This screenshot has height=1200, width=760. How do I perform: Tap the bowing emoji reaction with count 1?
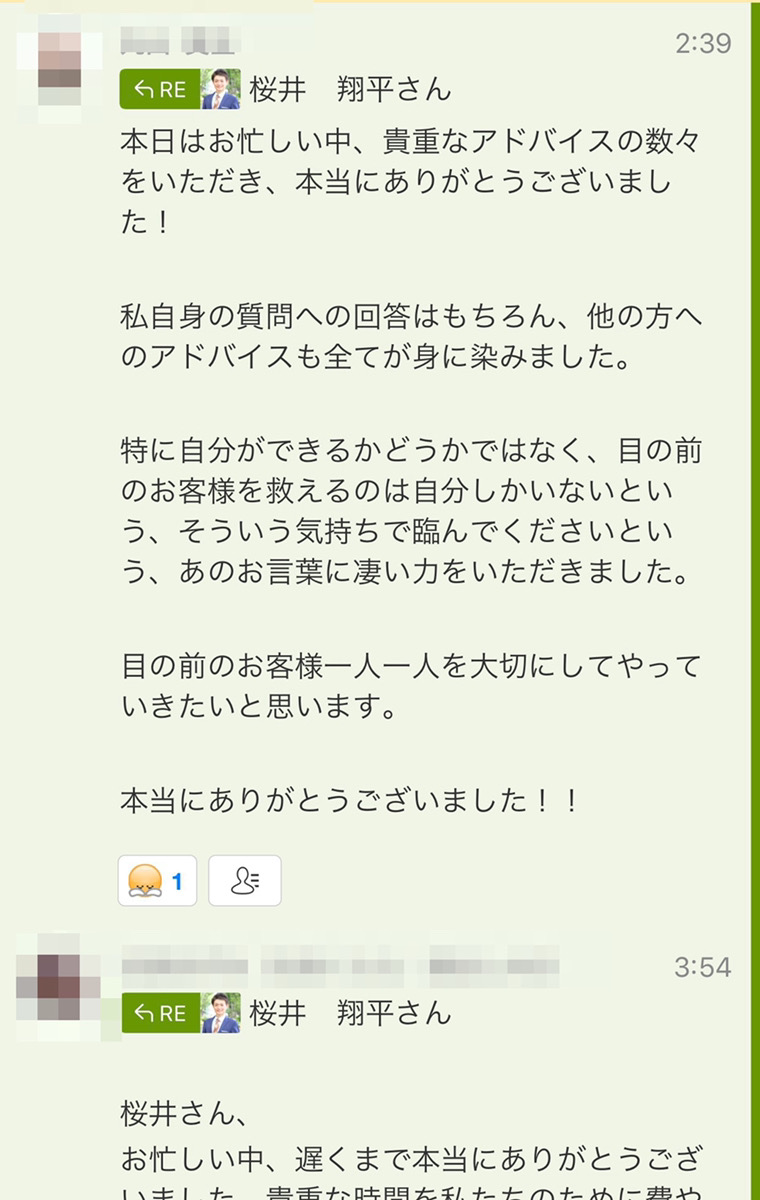click(x=157, y=881)
